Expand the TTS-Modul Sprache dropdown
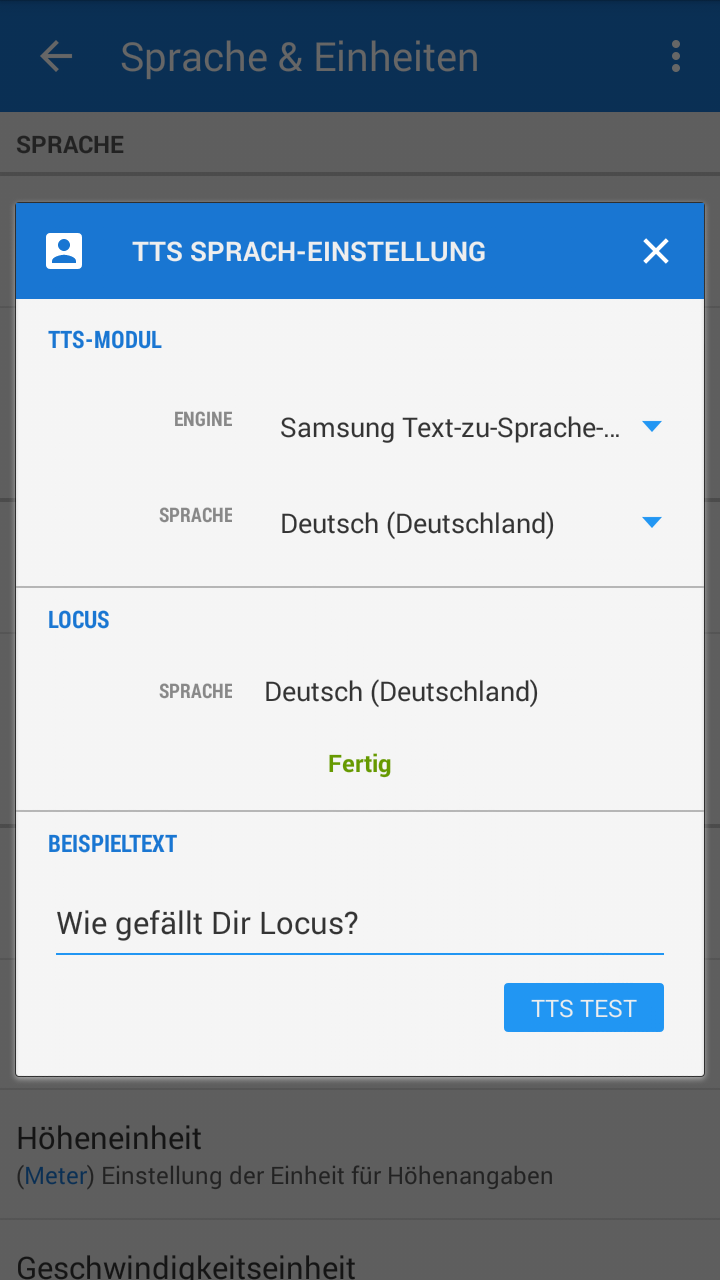 (x=470, y=523)
